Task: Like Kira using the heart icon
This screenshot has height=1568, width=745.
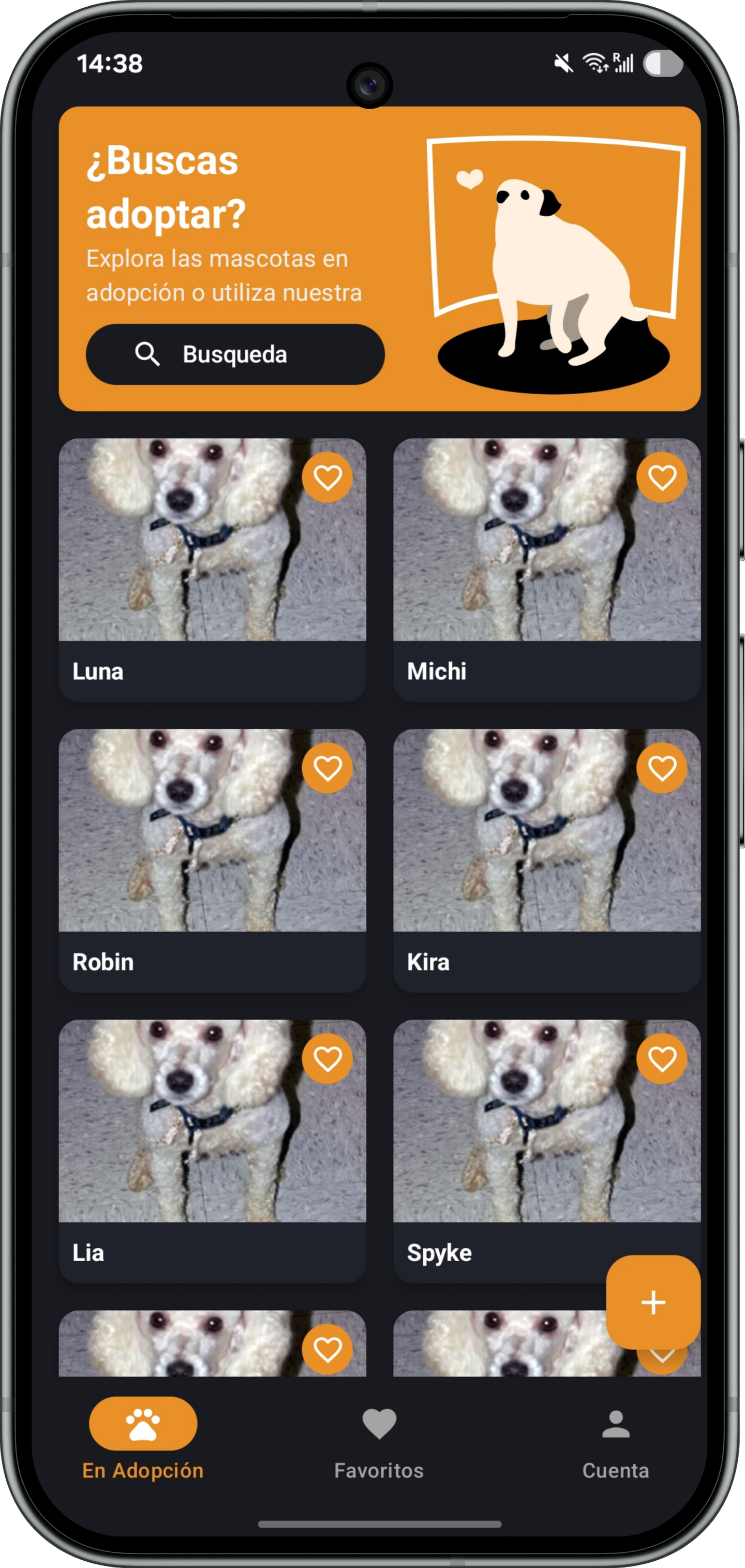Action: tap(662, 768)
